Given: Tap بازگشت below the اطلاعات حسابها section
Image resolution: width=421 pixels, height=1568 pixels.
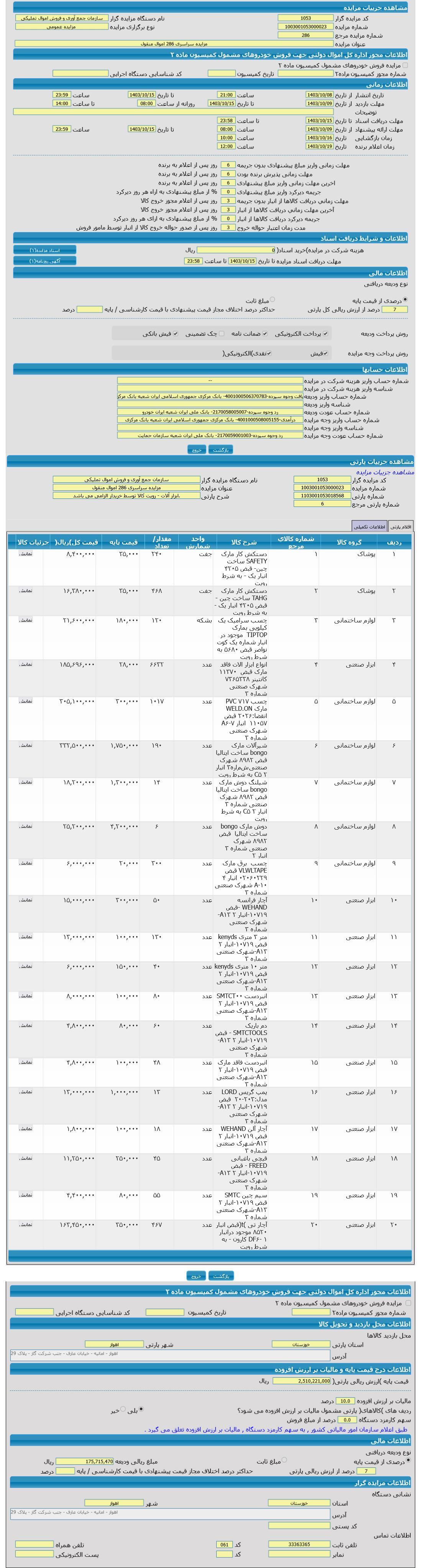Looking at the screenshot, I should 220,450.
